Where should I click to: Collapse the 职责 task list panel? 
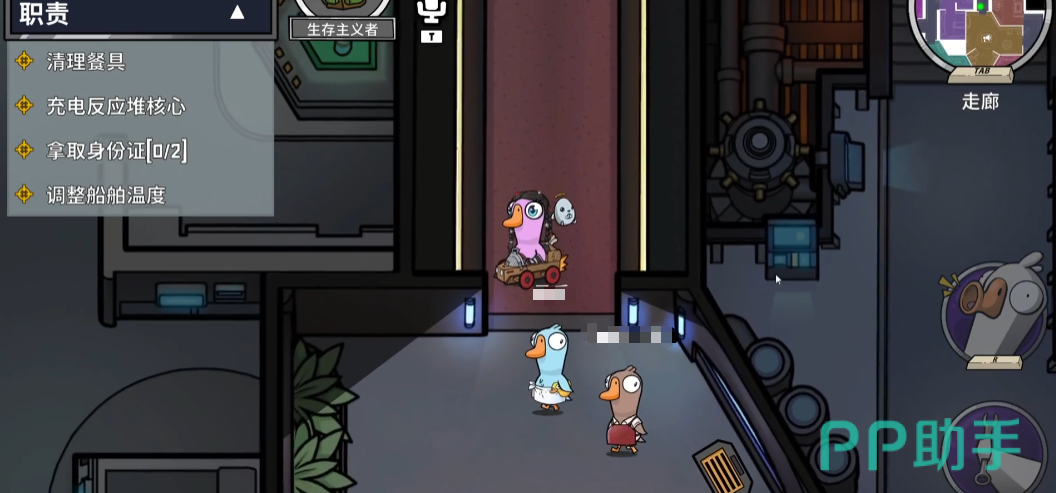click(237, 13)
